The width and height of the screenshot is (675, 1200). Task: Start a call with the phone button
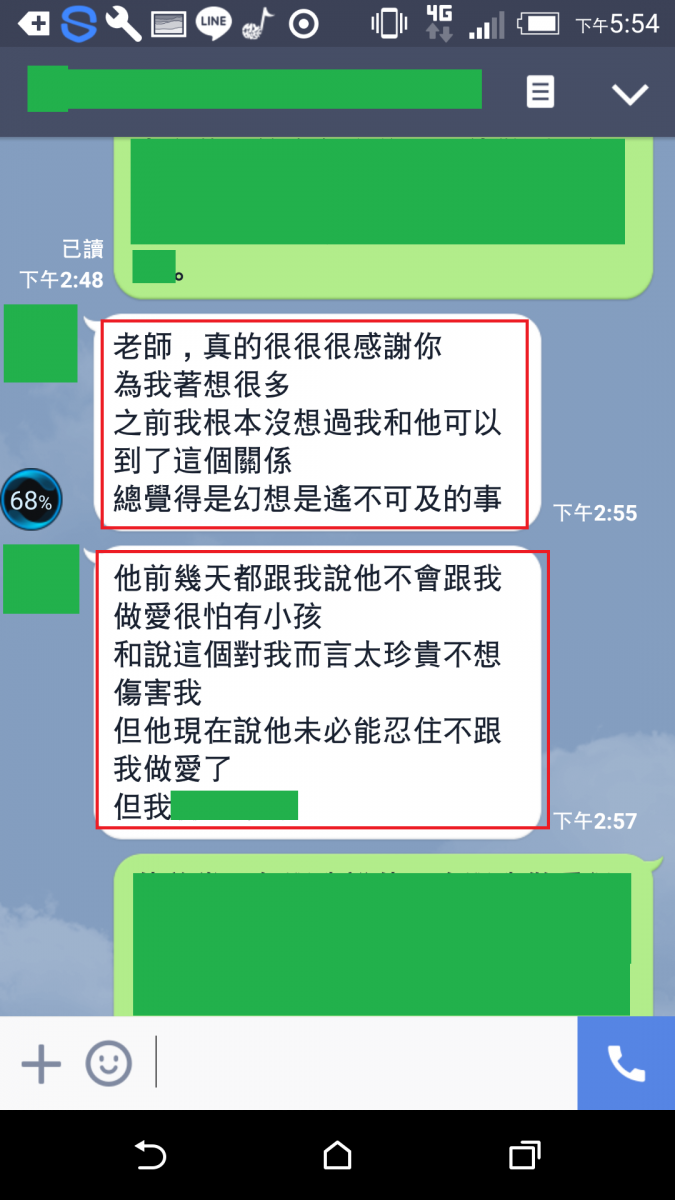tap(626, 1064)
